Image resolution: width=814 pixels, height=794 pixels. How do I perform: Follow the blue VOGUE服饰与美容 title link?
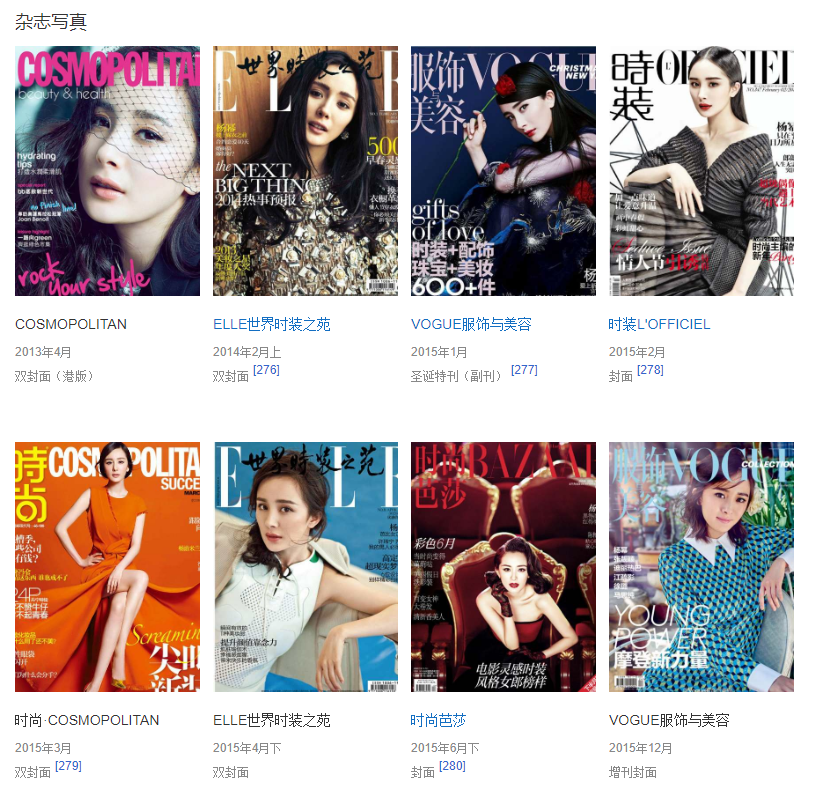[x=471, y=324]
